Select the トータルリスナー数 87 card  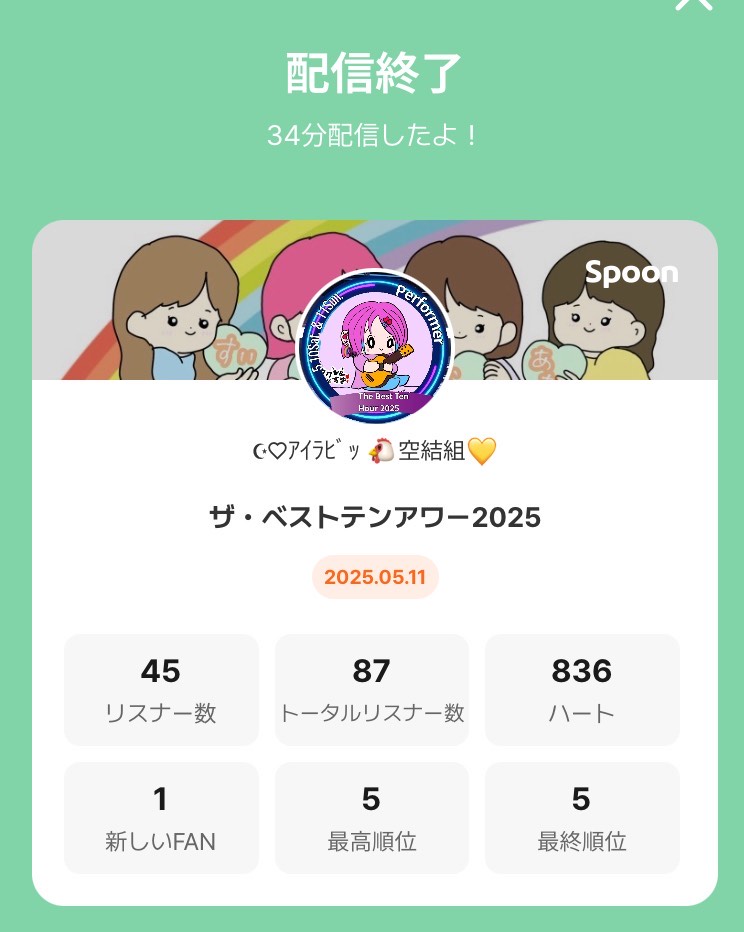[372, 689]
